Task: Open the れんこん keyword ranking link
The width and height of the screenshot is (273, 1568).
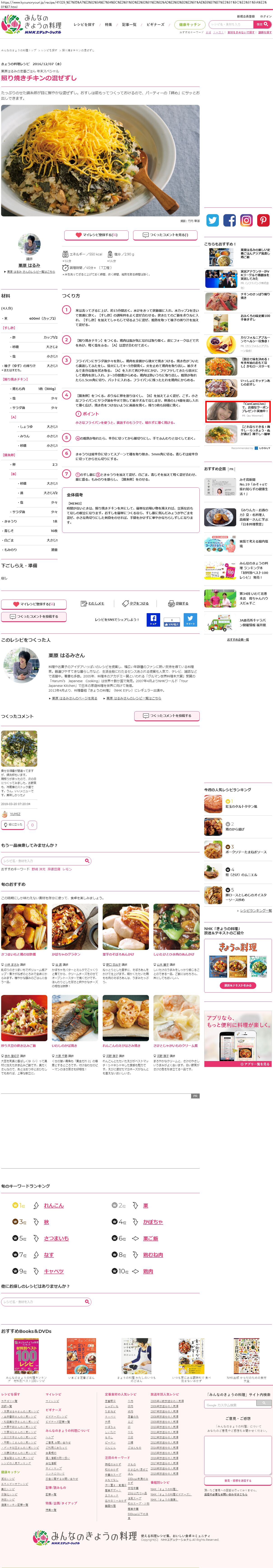Action: click(54, 1205)
